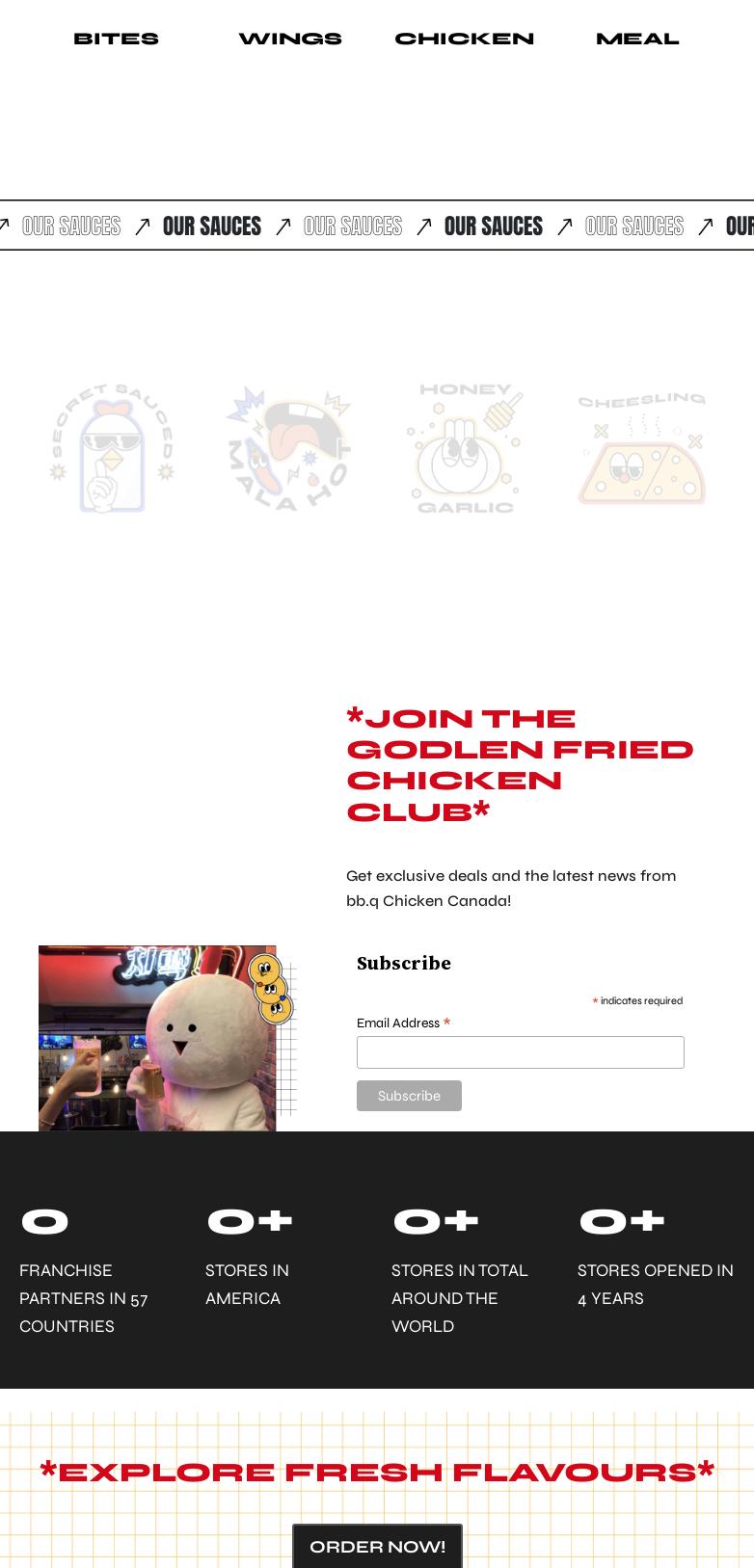Focus the Email Address field

coord(520,1052)
